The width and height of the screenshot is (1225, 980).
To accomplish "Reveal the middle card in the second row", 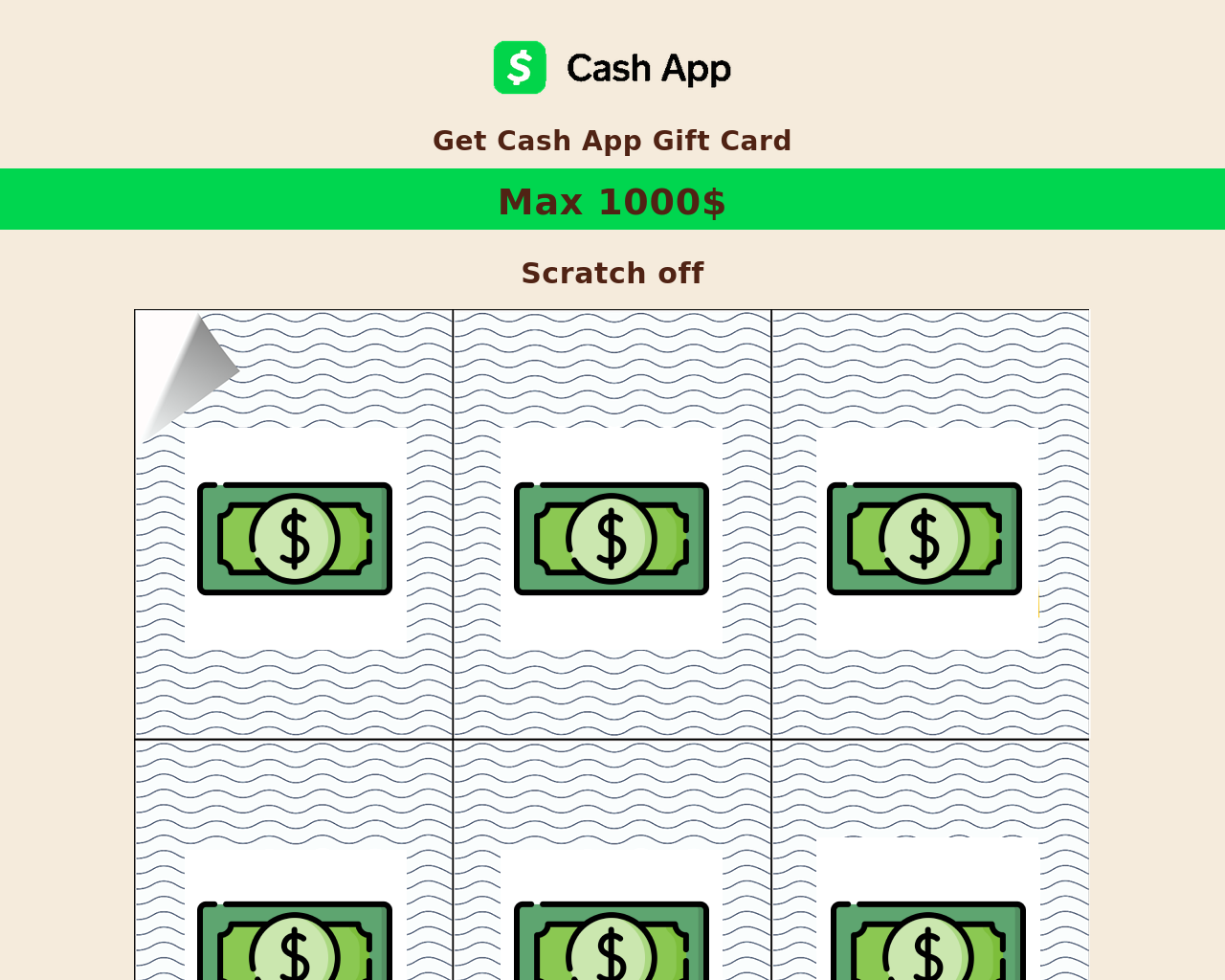I will pyautogui.click(x=612, y=861).
